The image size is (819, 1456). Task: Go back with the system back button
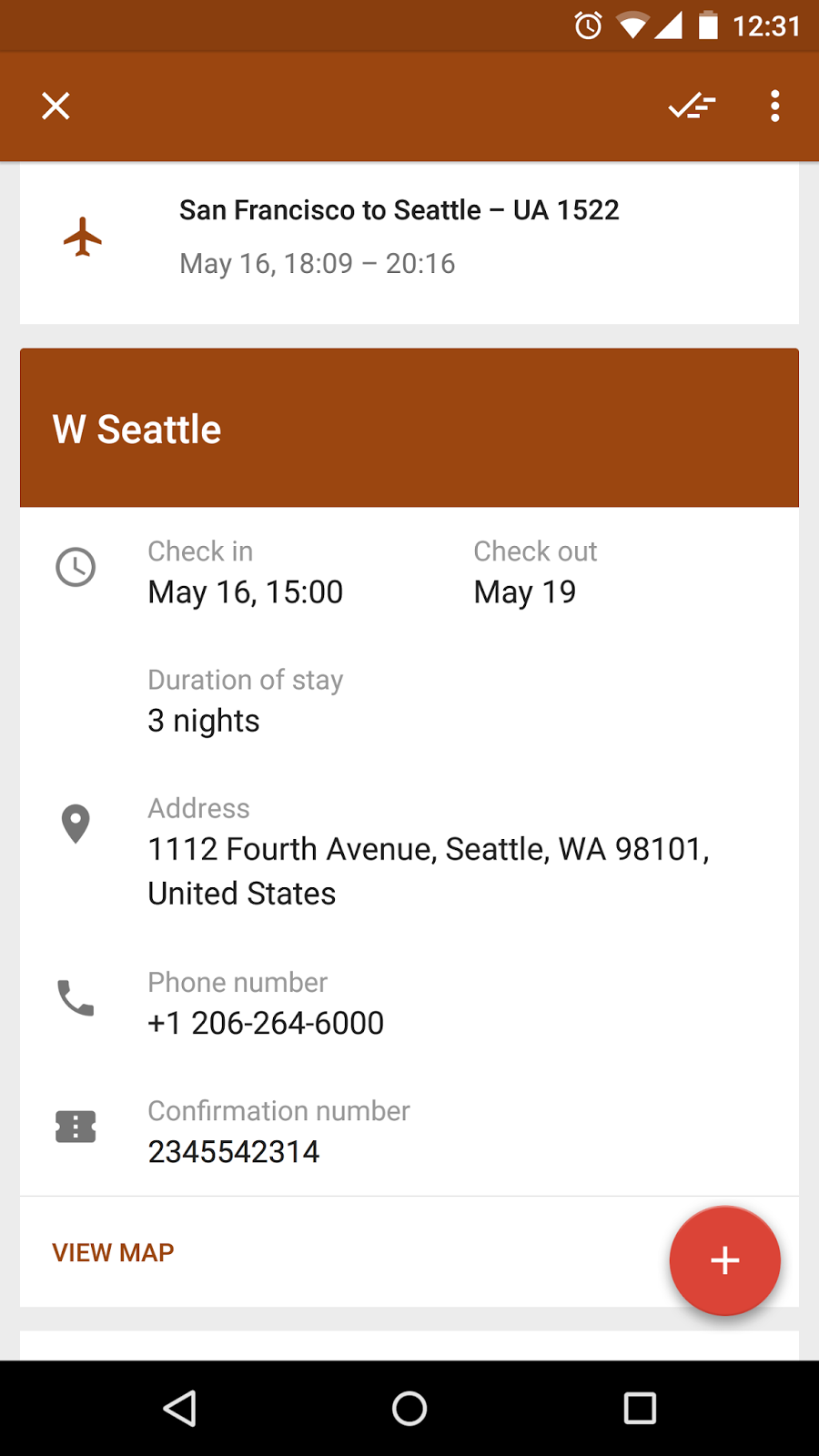point(179,1408)
